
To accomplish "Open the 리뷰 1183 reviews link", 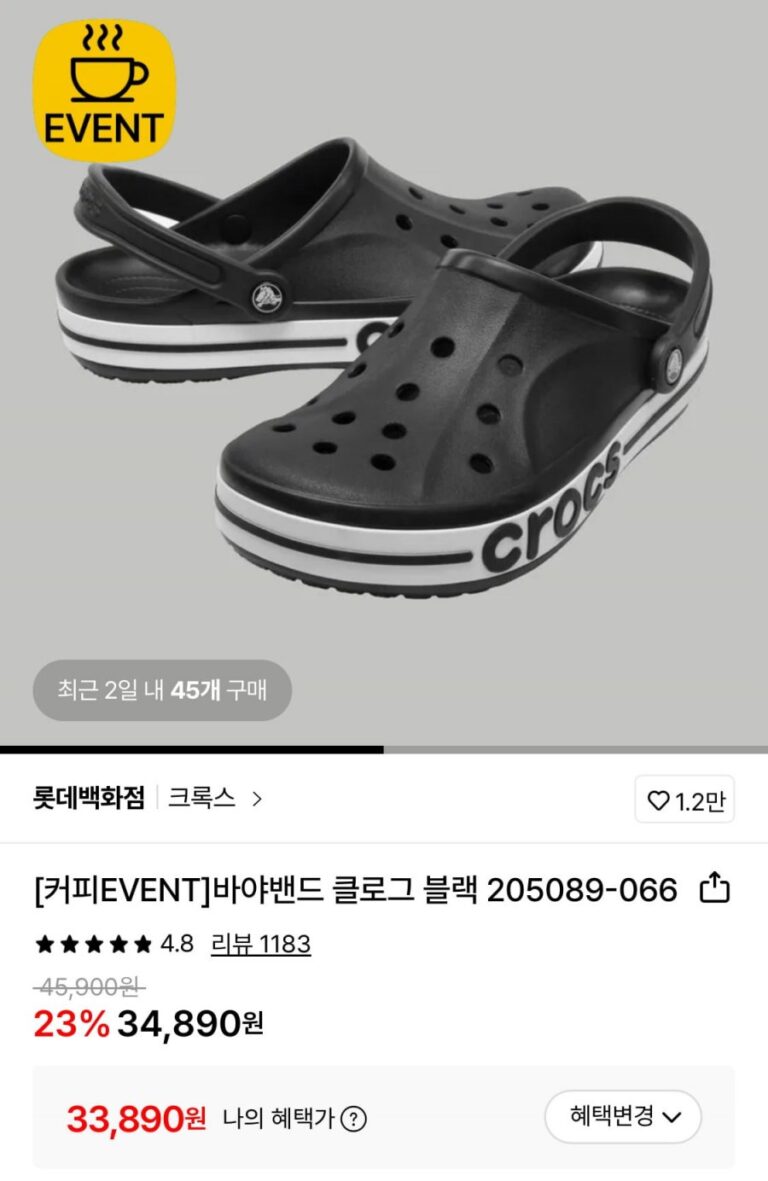I will (x=260, y=944).
